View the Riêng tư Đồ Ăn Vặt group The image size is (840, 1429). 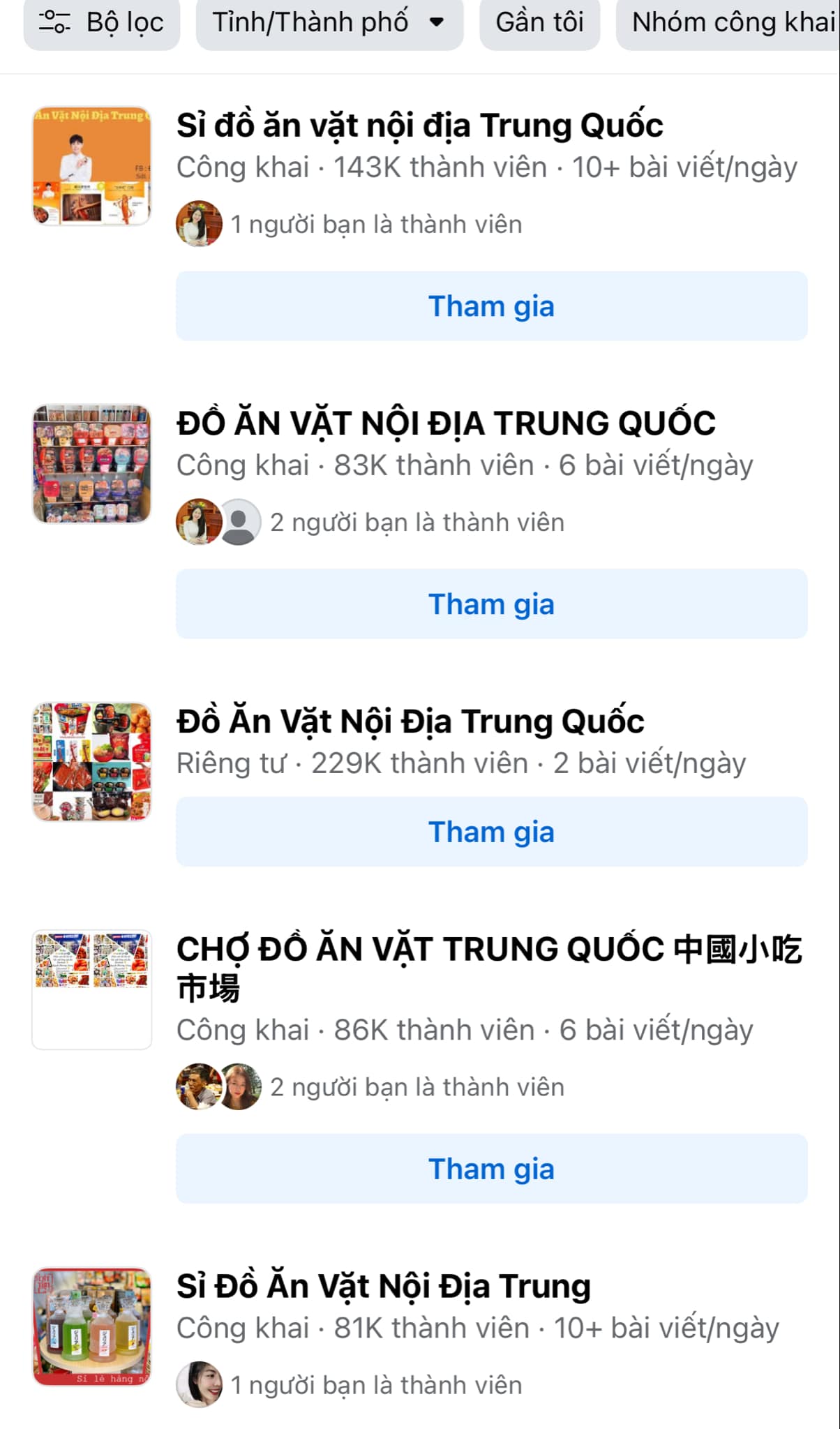[x=410, y=721]
